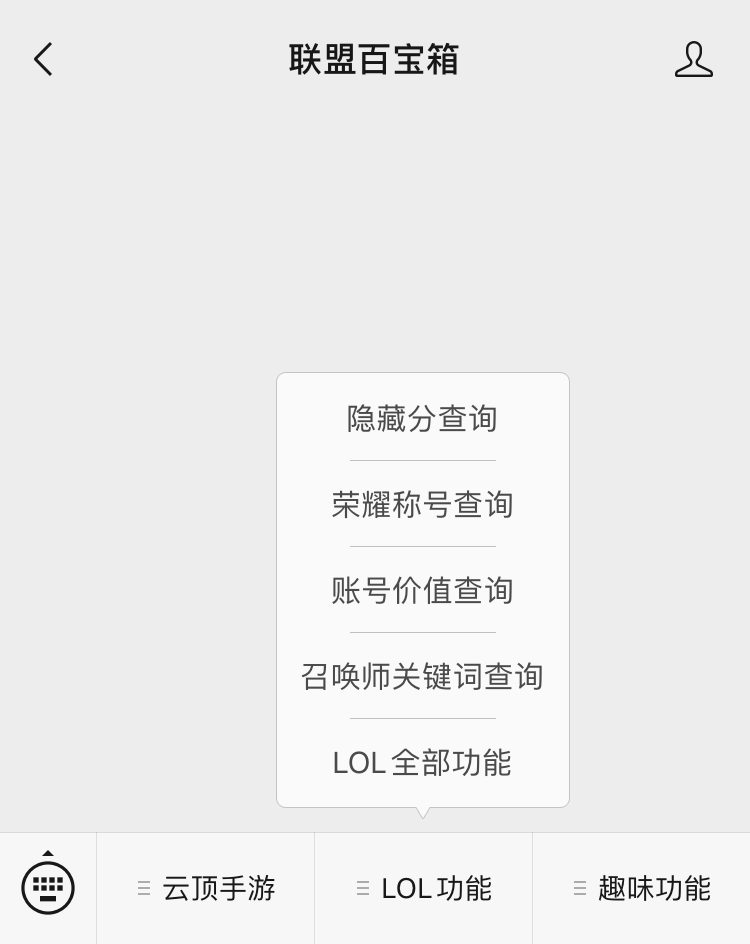Screen dimensions: 750x944
Task: Choose 账号价值查询 option
Action: tap(422, 590)
